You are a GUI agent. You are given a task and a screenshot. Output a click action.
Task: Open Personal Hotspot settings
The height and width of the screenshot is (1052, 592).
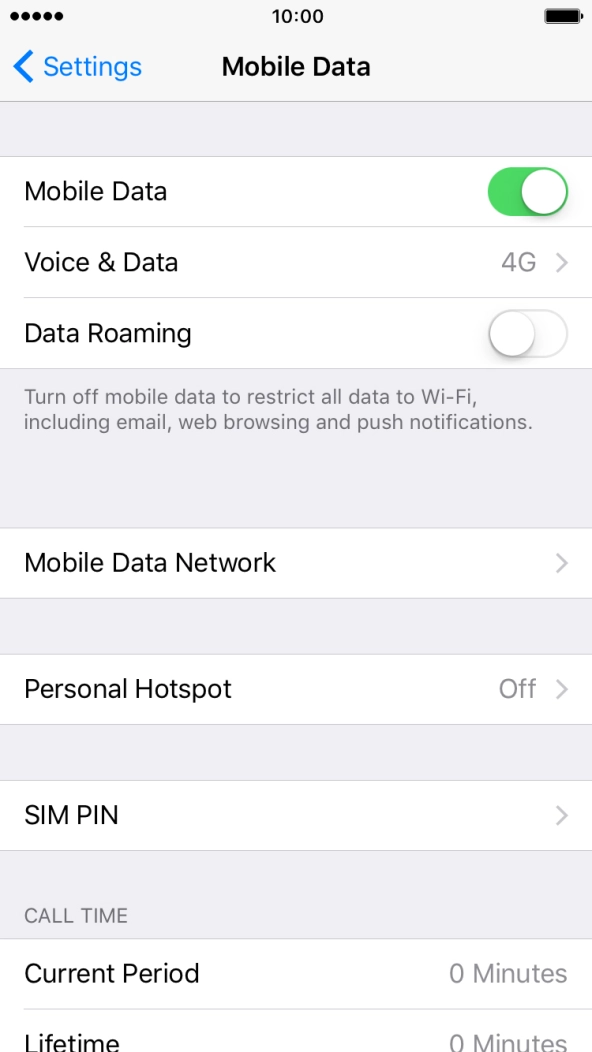[x=296, y=689]
